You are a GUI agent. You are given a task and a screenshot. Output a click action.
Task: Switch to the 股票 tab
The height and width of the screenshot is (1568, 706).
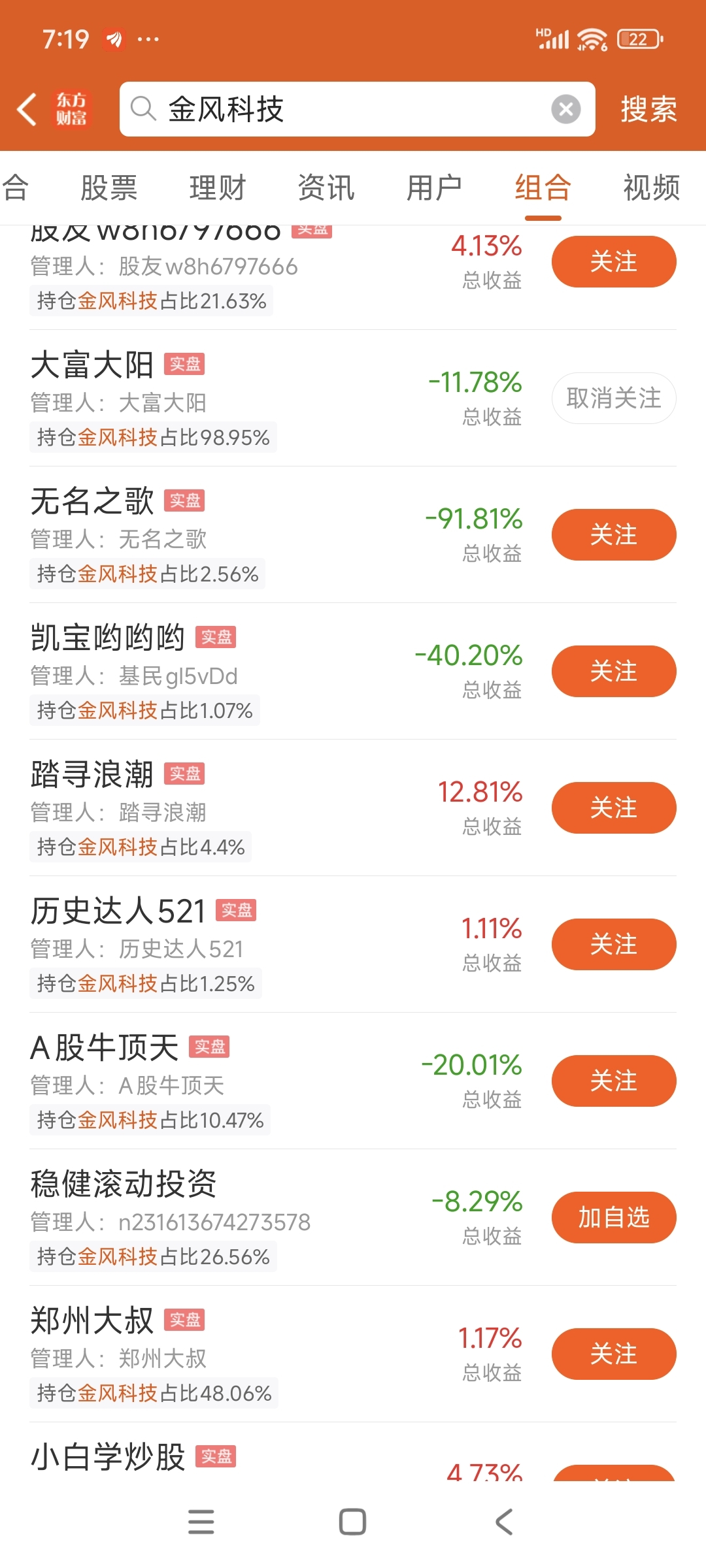(109, 188)
